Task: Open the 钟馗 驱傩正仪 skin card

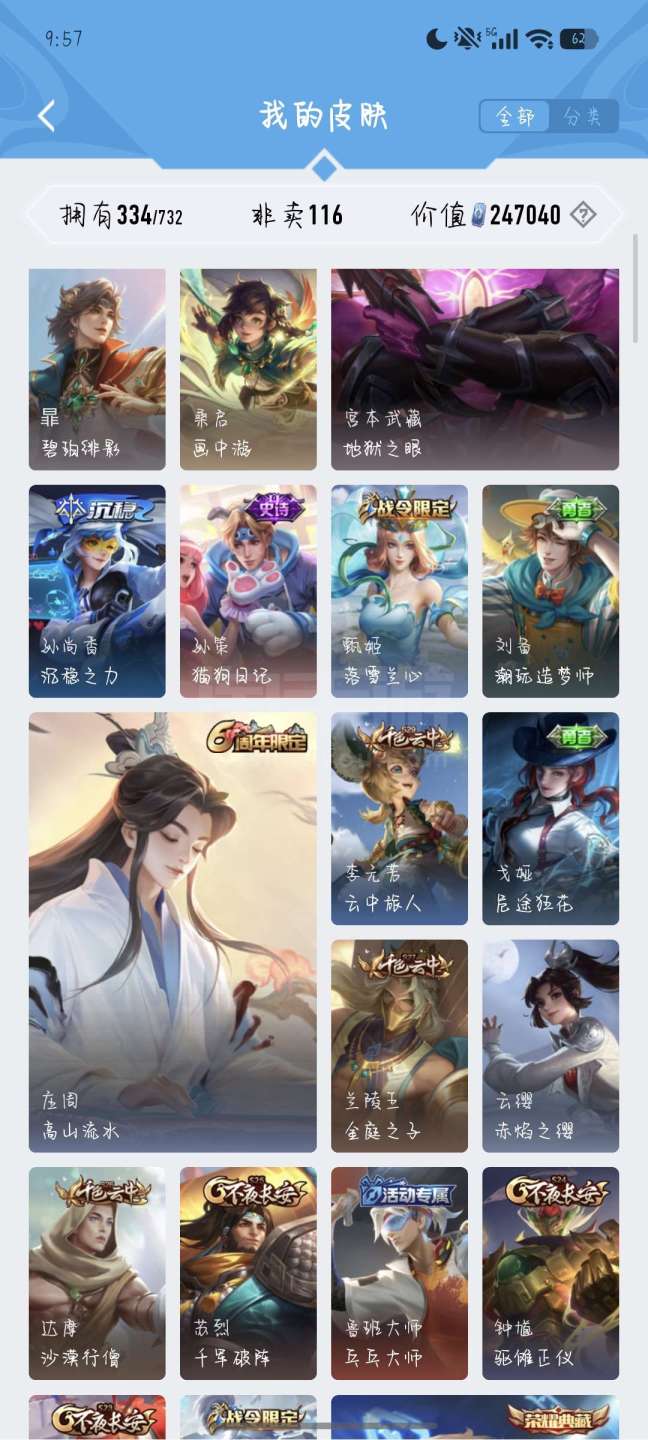Action: tap(550, 1273)
